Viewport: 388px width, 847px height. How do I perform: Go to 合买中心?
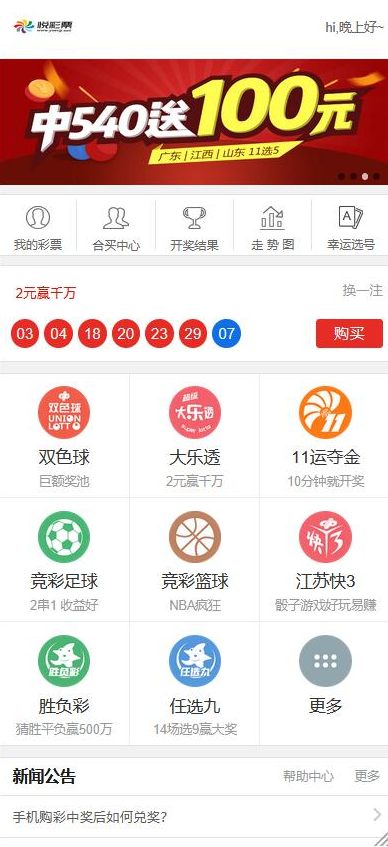[116, 227]
